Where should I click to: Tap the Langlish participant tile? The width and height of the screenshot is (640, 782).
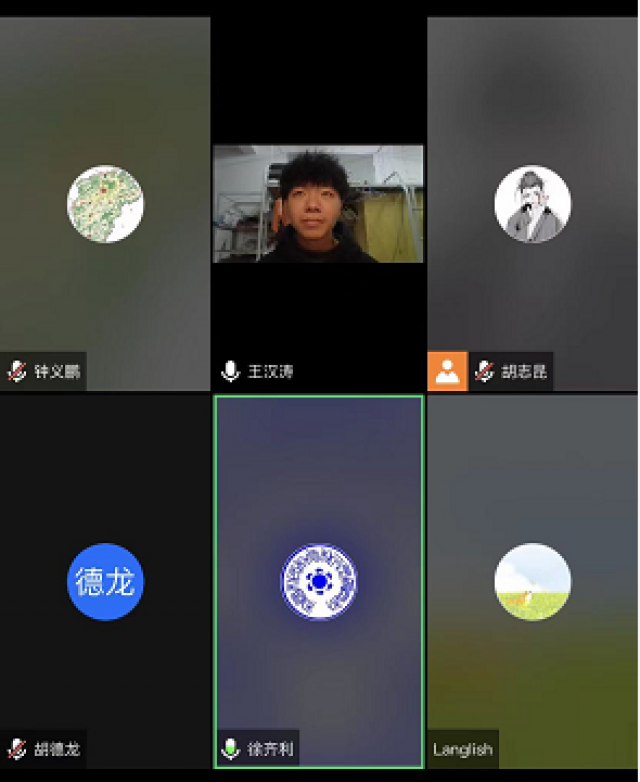533,581
